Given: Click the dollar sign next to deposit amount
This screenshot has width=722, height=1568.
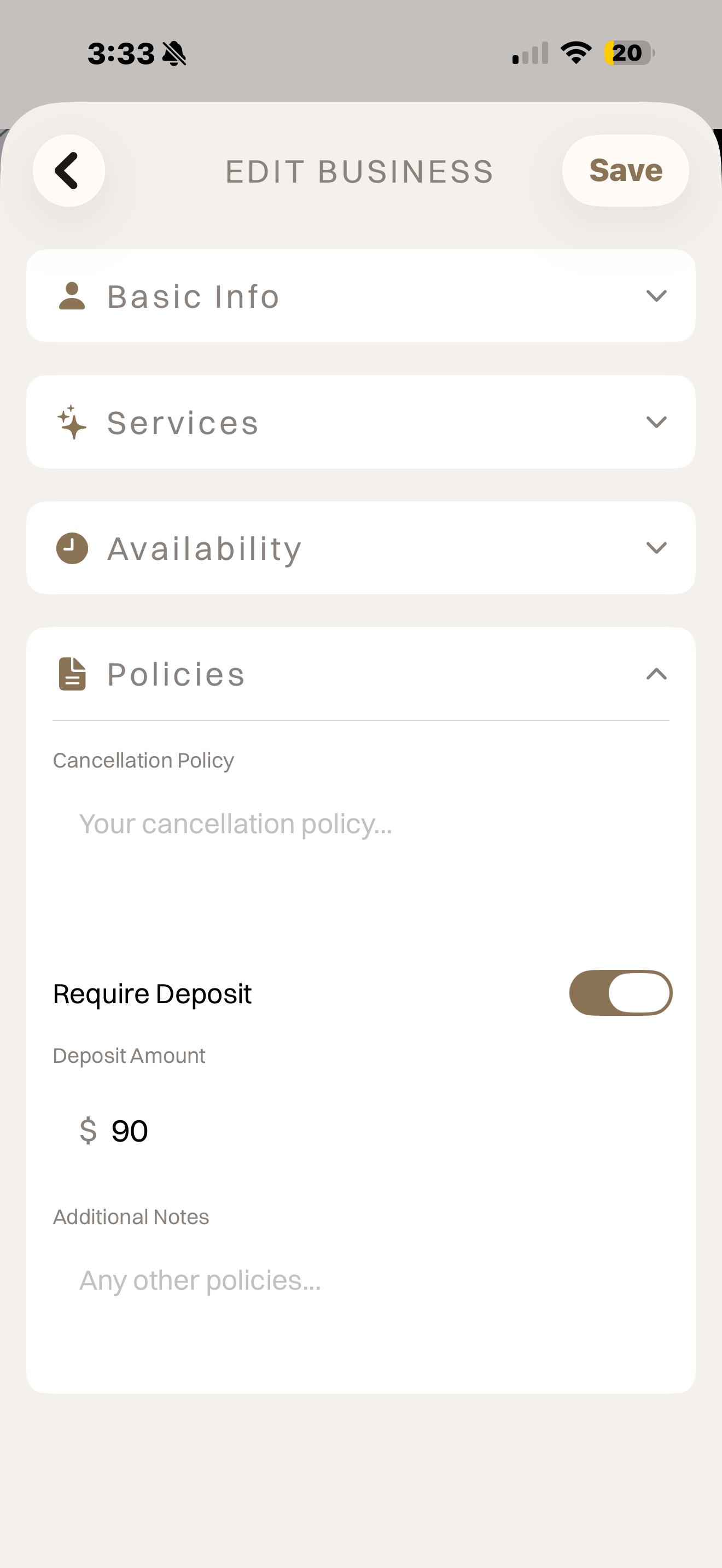Looking at the screenshot, I should pos(89,1129).
